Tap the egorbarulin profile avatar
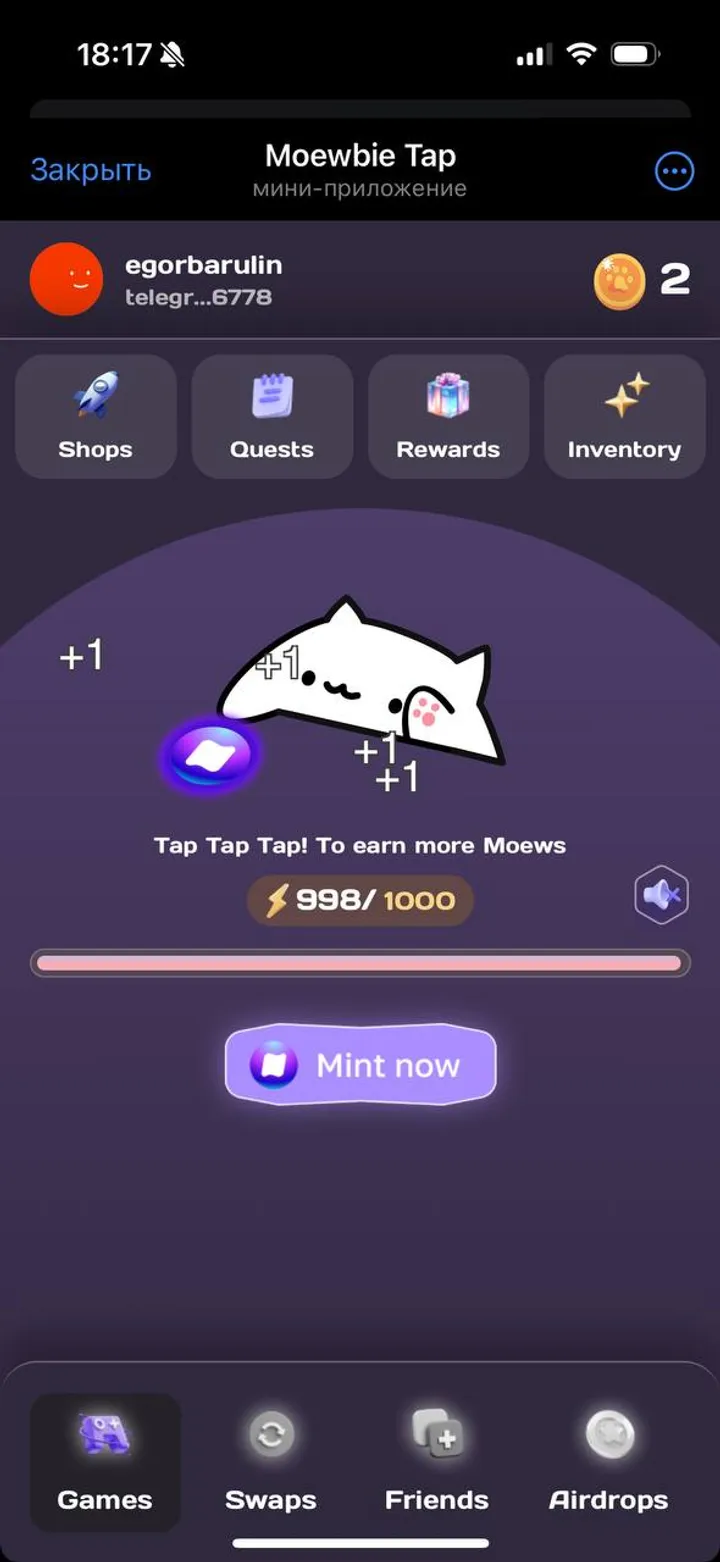 (x=66, y=280)
